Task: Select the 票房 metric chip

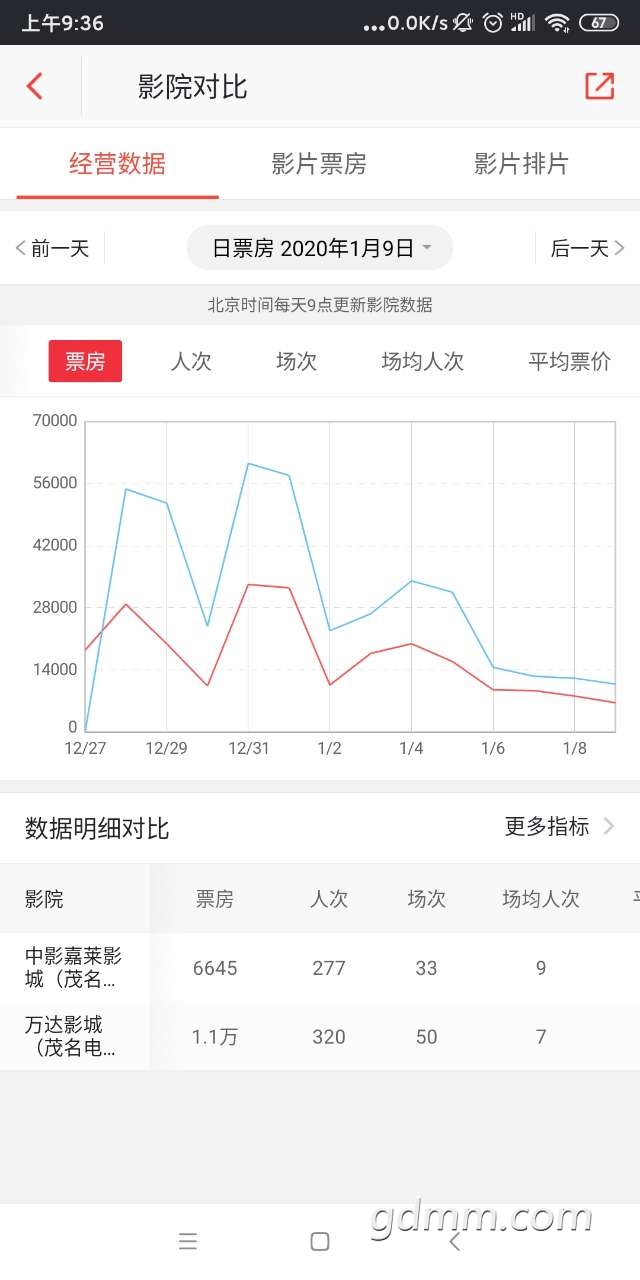Action: point(85,361)
